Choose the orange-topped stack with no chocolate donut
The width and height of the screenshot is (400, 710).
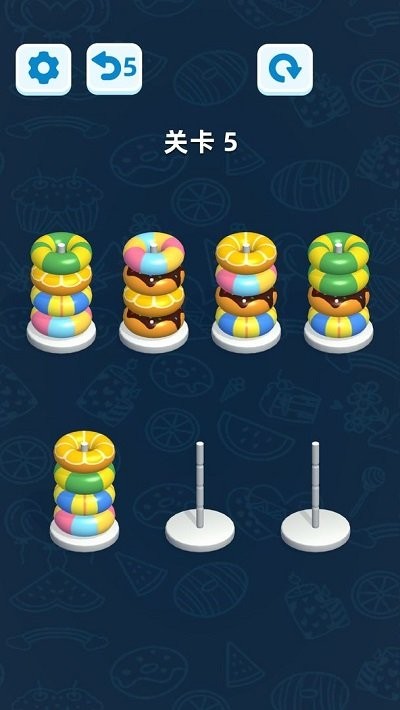(84, 491)
